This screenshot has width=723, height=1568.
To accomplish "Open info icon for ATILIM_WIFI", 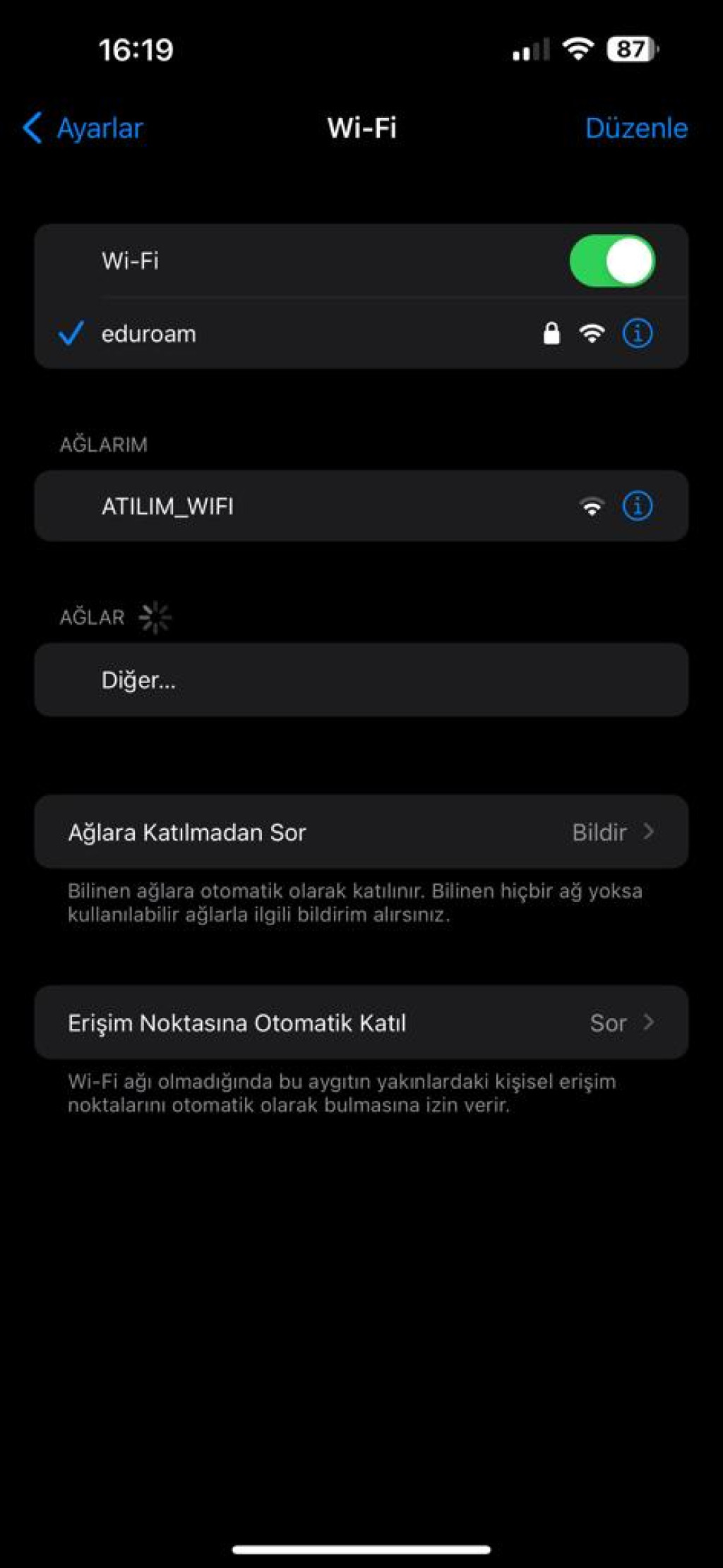I will 637,506.
